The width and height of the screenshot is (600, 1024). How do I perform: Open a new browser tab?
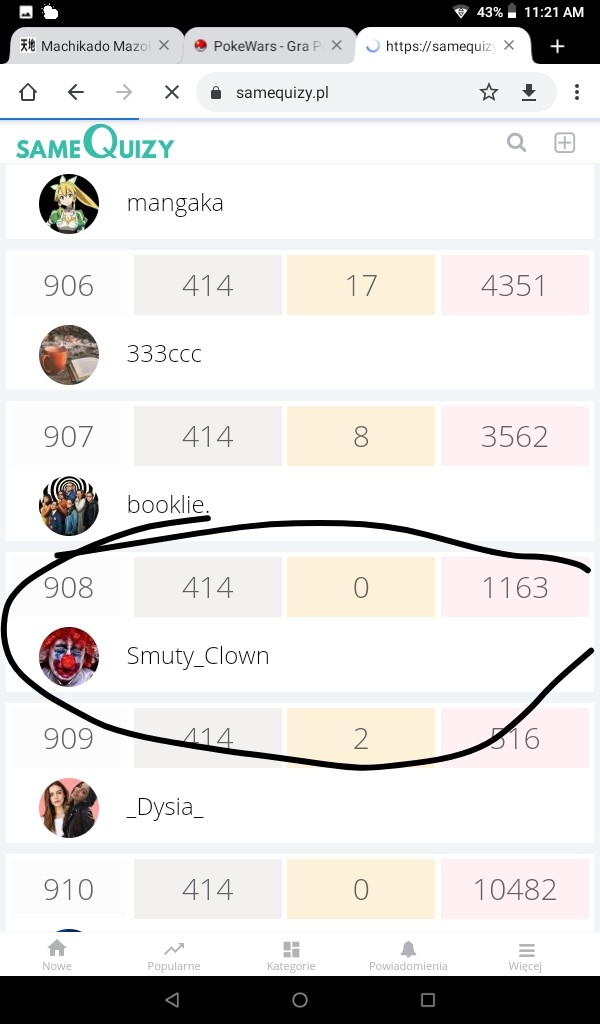click(557, 46)
